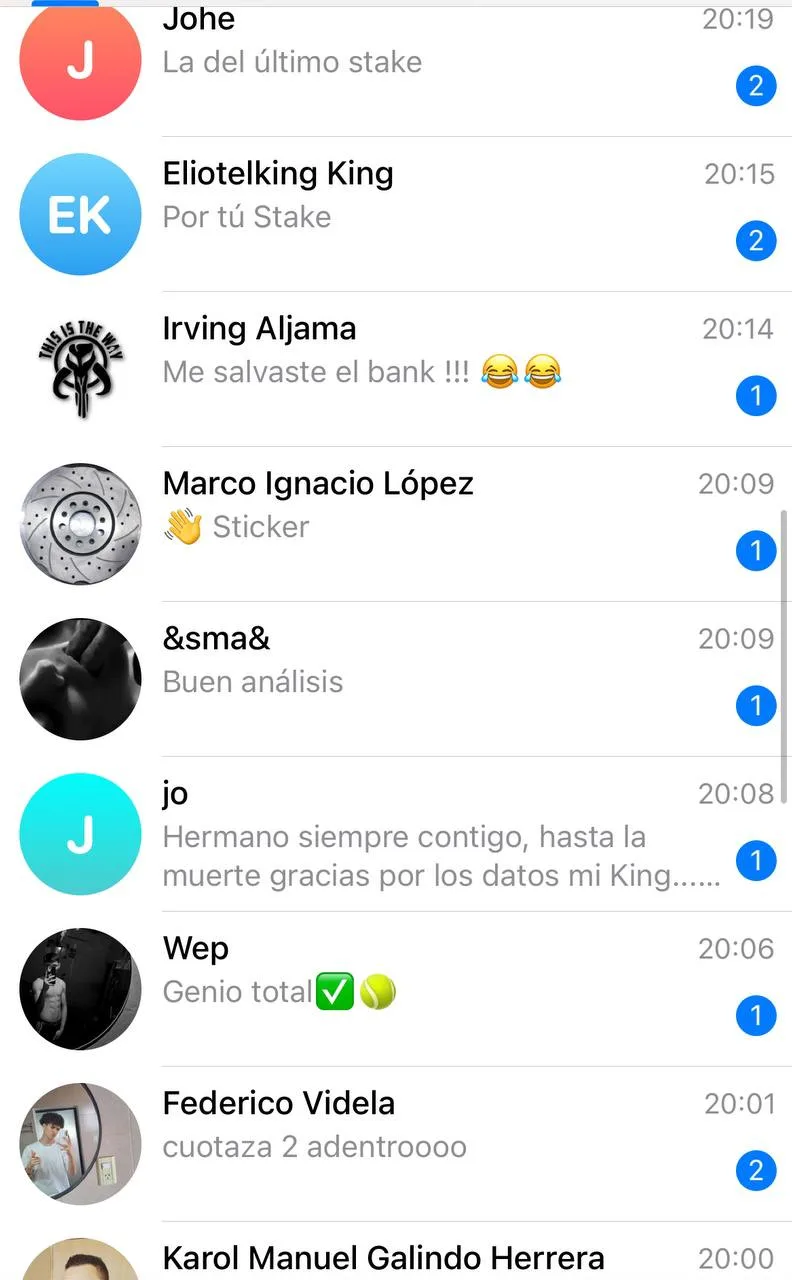Click Marco Ignacio López's brake disc avatar
Screen dimensions: 792x1280
pos(80,522)
